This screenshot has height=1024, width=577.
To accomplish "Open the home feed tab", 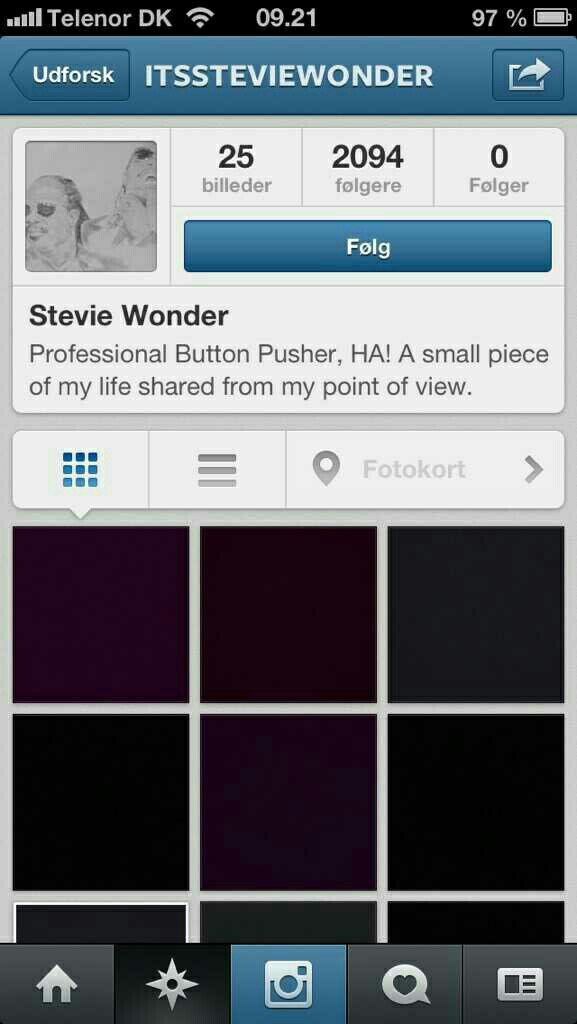I will [x=57, y=984].
